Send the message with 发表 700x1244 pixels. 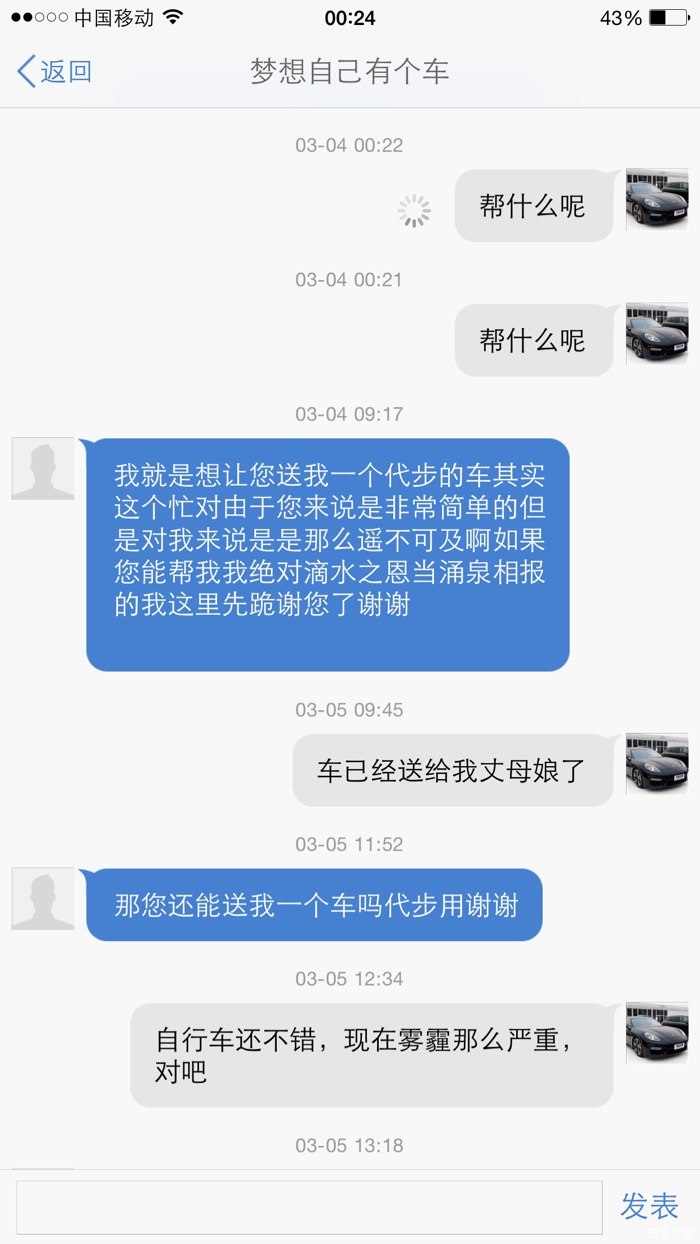coord(649,1206)
